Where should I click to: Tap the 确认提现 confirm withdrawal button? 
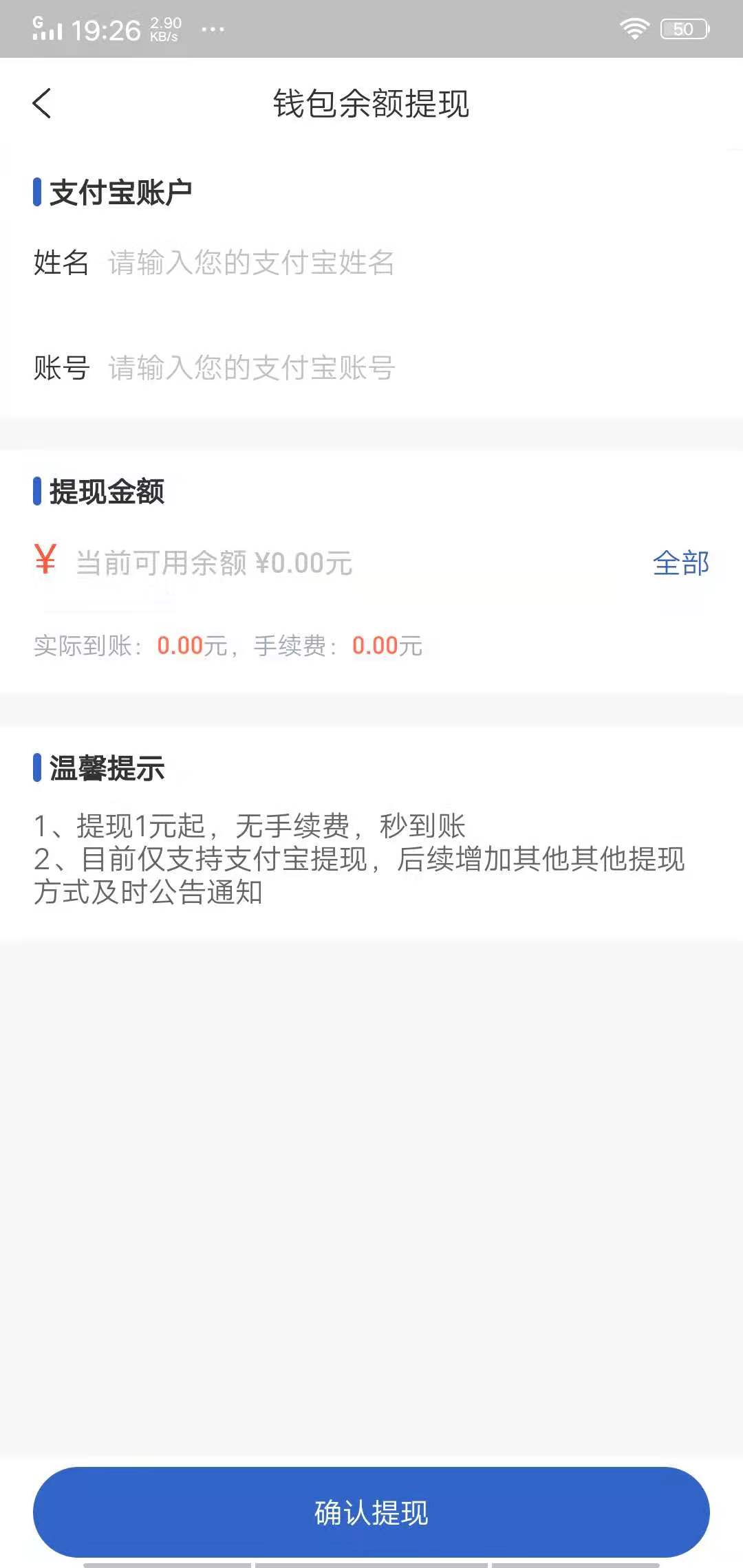coord(371,1512)
